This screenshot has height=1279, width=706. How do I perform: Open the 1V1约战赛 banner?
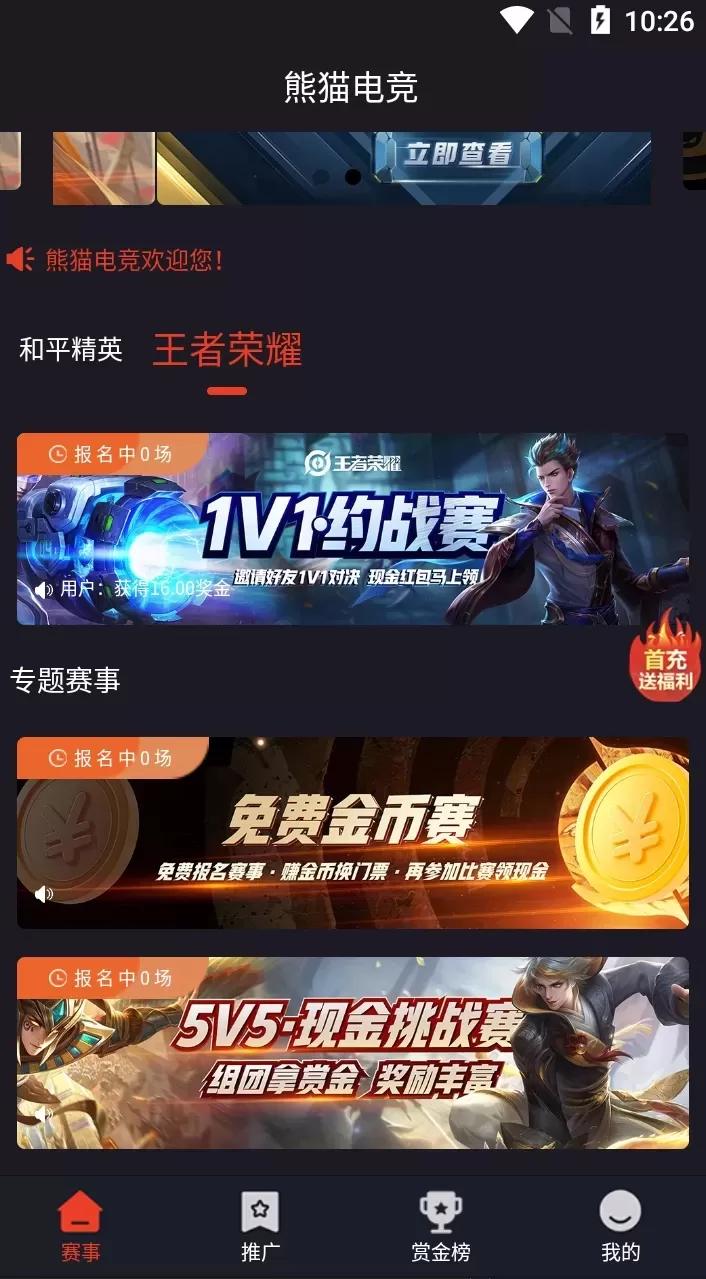click(352, 529)
